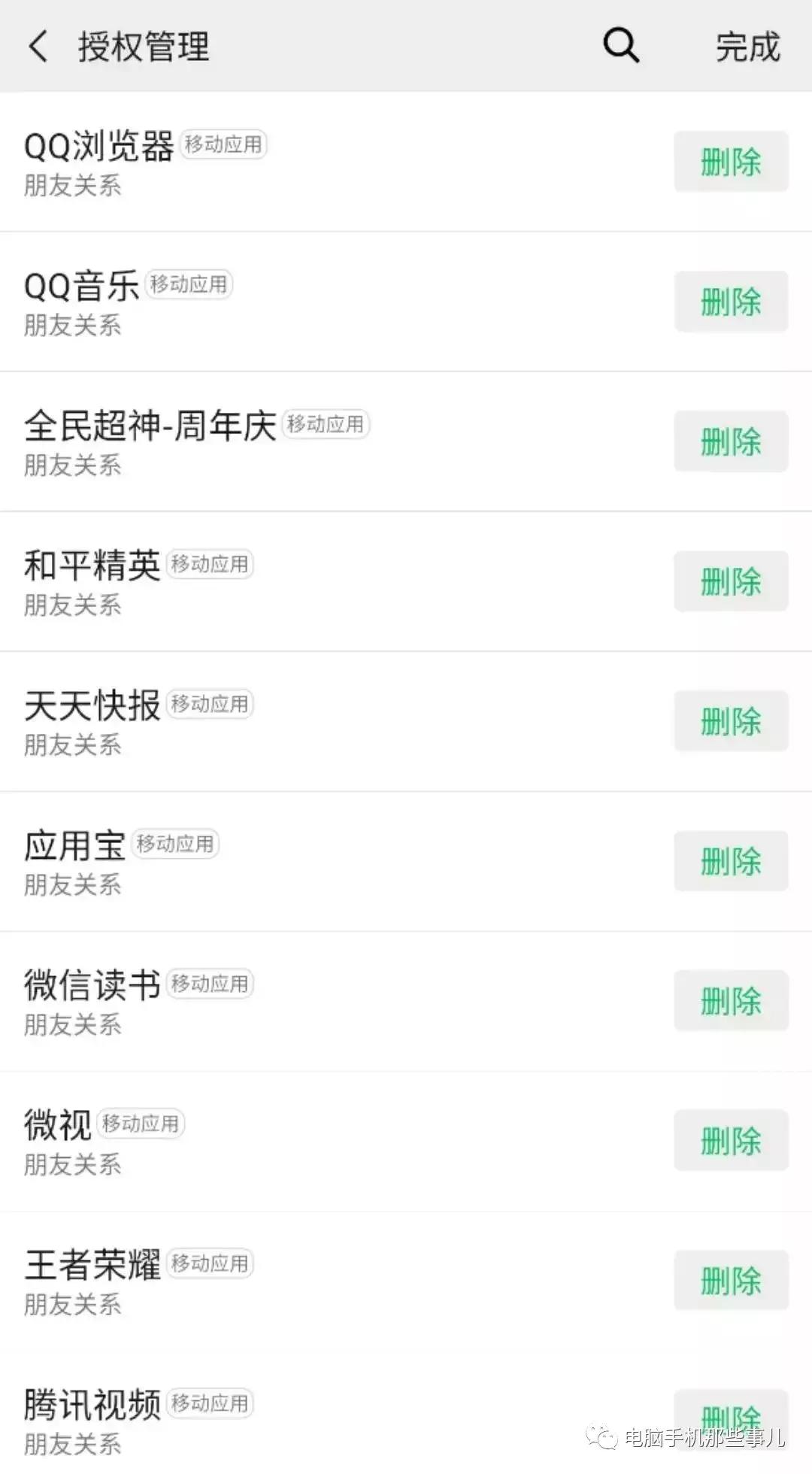Delete the 微信读书 authorization
The height and width of the screenshot is (1474, 812).
pyautogui.click(x=730, y=1000)
